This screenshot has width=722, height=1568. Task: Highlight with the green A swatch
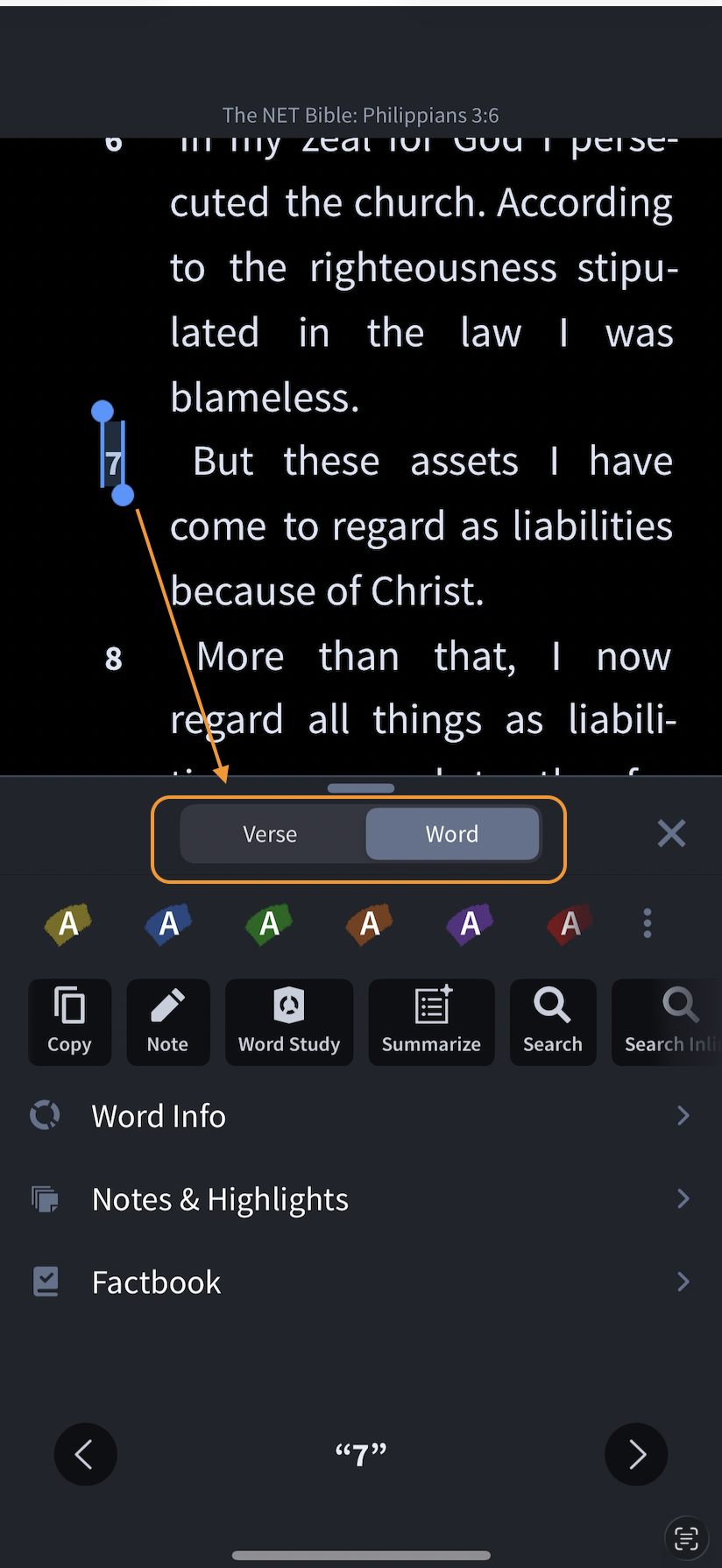tap(267, 922)
